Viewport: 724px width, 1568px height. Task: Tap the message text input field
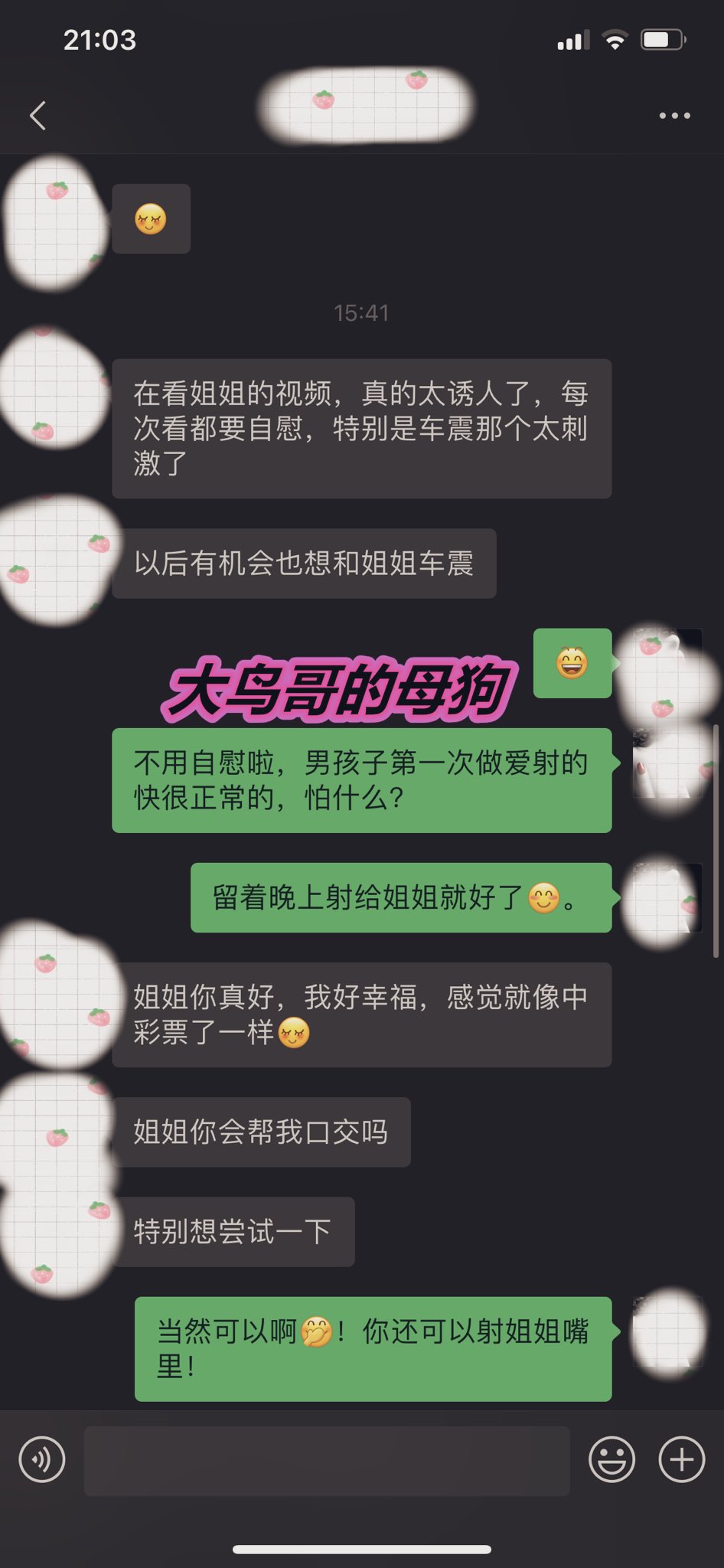[x=327, y=1460]
